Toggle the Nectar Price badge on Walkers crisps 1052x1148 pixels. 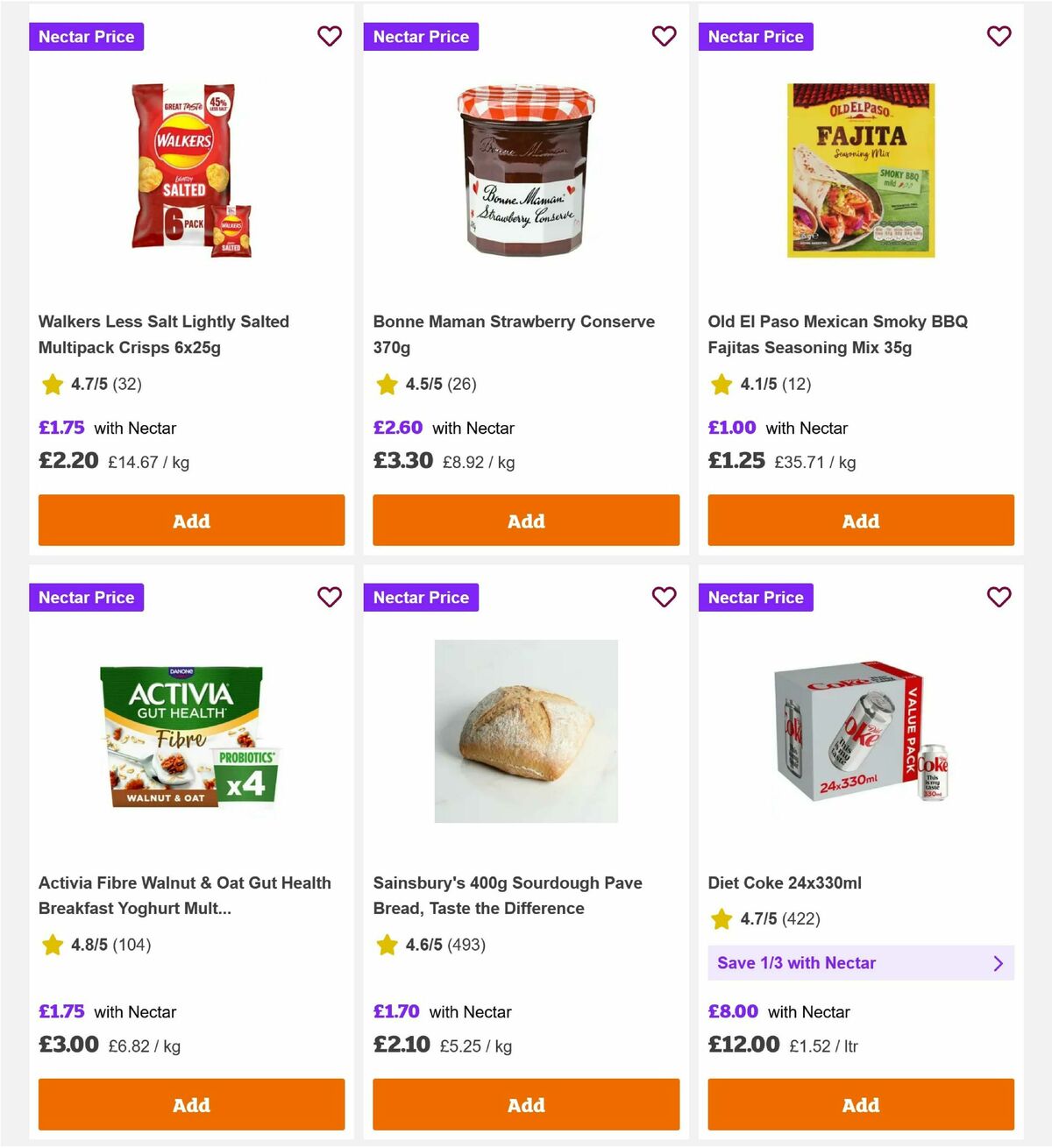(86, 36)
